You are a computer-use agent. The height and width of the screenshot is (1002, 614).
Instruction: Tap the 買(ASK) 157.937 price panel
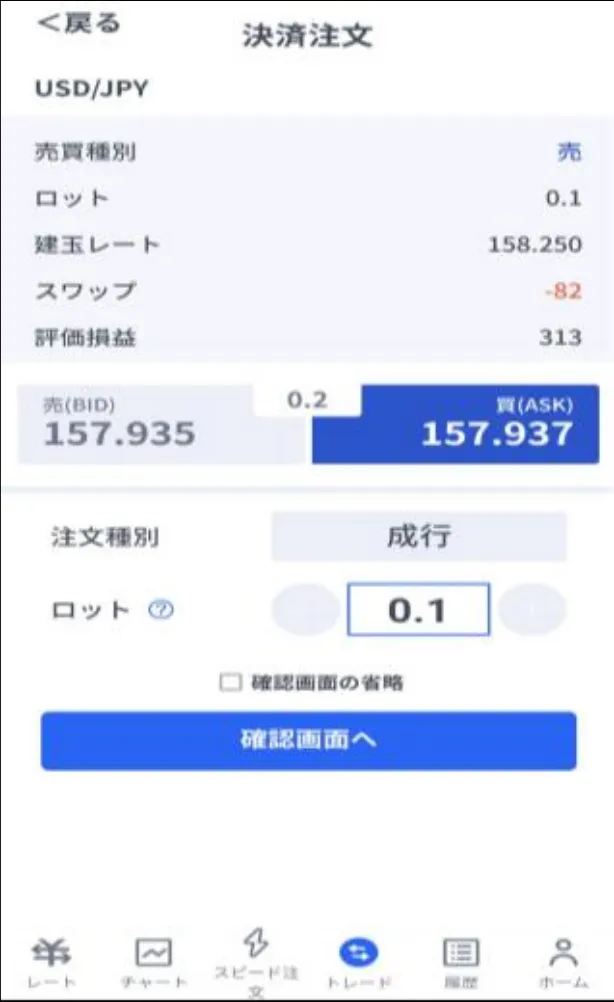pos(456,426)
